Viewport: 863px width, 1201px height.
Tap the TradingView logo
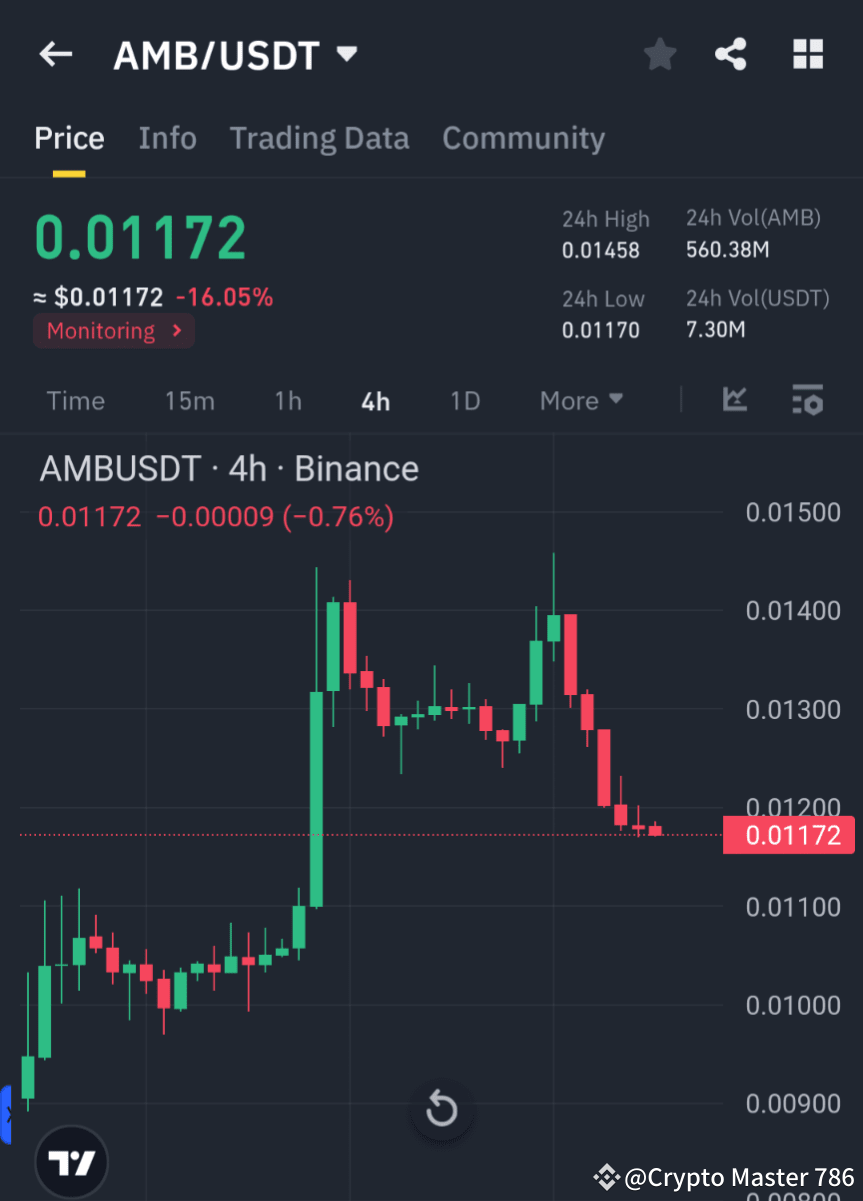(x=70, y=1161)
